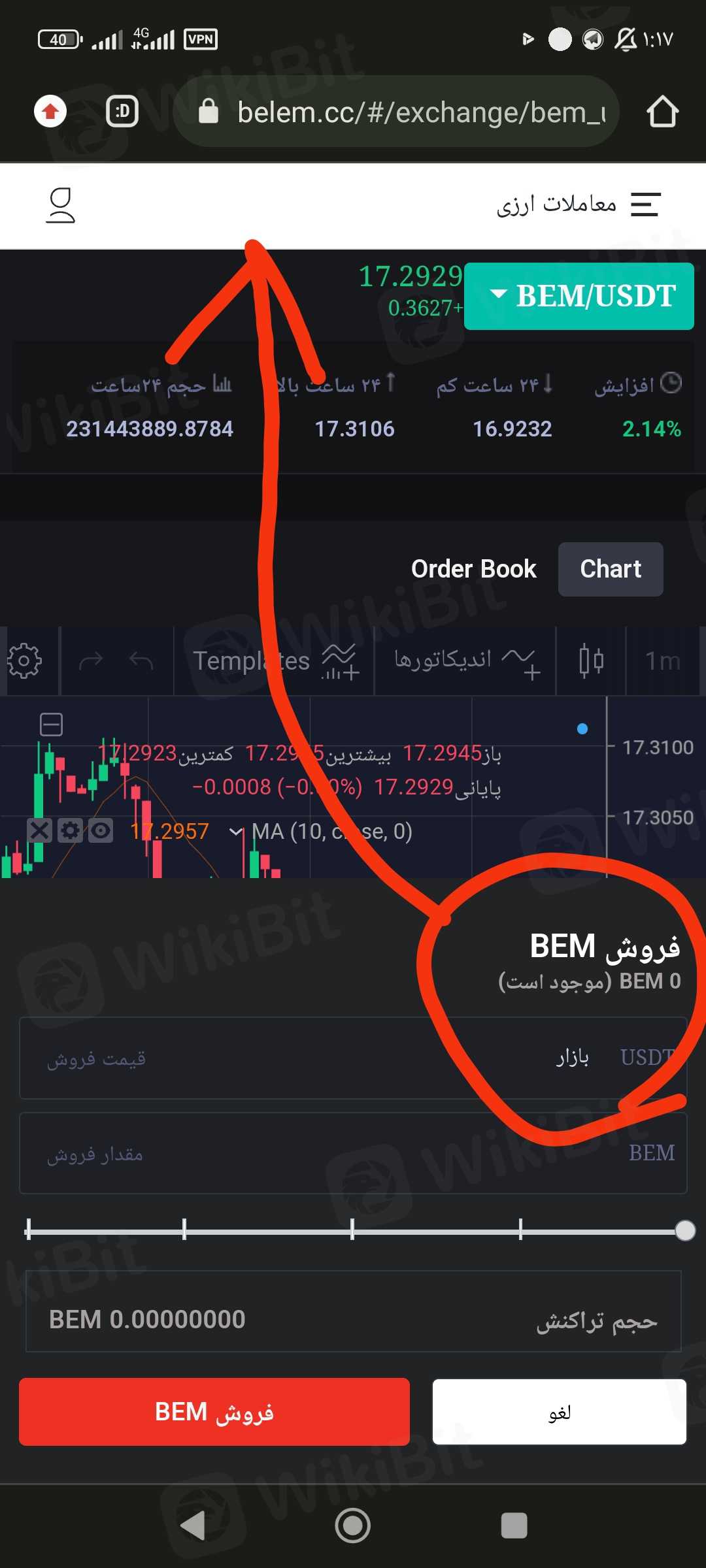Open the user profile icon
Screen dimensions: 706x1568
click(x=60, y=206)
